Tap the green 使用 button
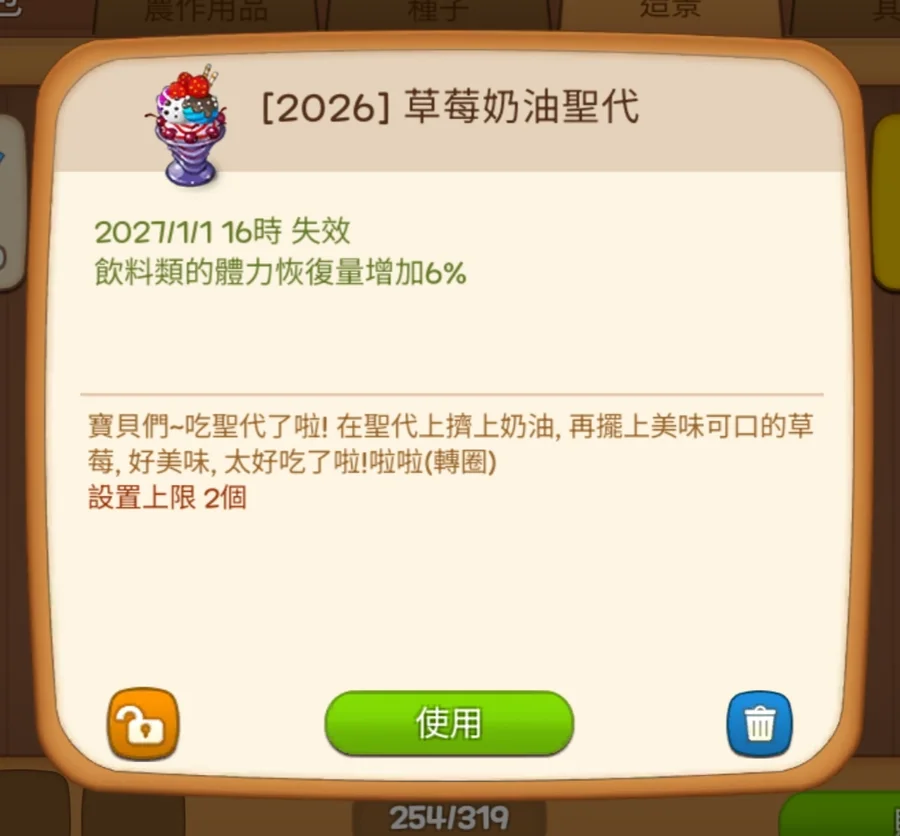 (x=449, y=722)
